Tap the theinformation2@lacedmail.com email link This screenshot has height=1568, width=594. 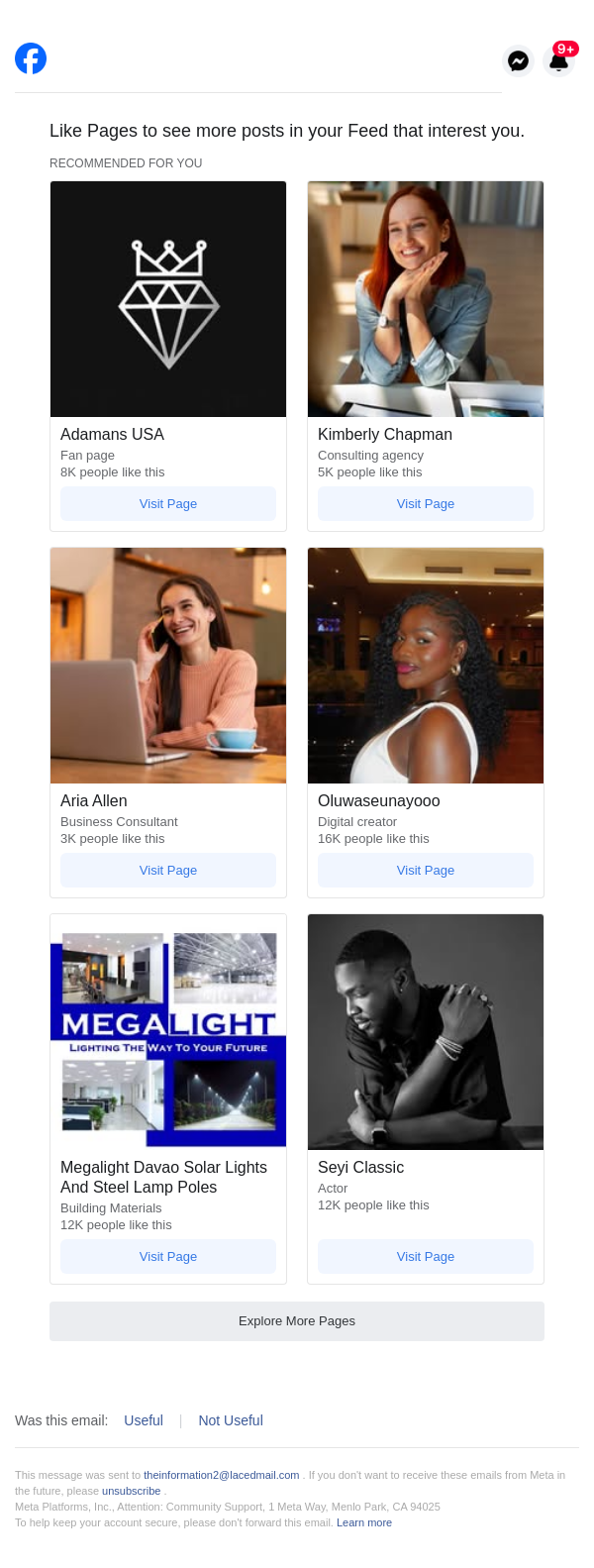point(221,1475)
